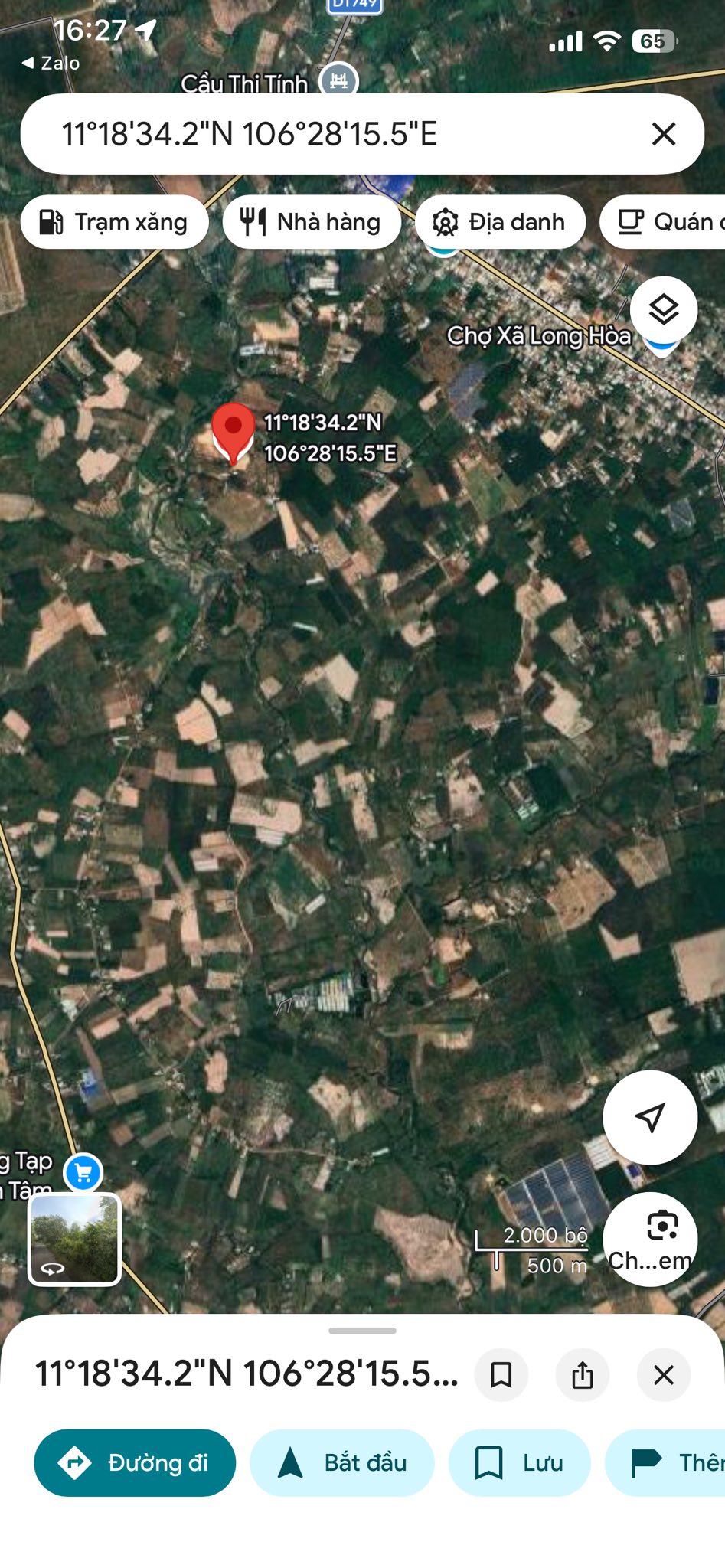The height and width of the screenshot is (1568, 725).
Task: Open the blue shopping cart store marker
Action: click(x=82, y=1171)
